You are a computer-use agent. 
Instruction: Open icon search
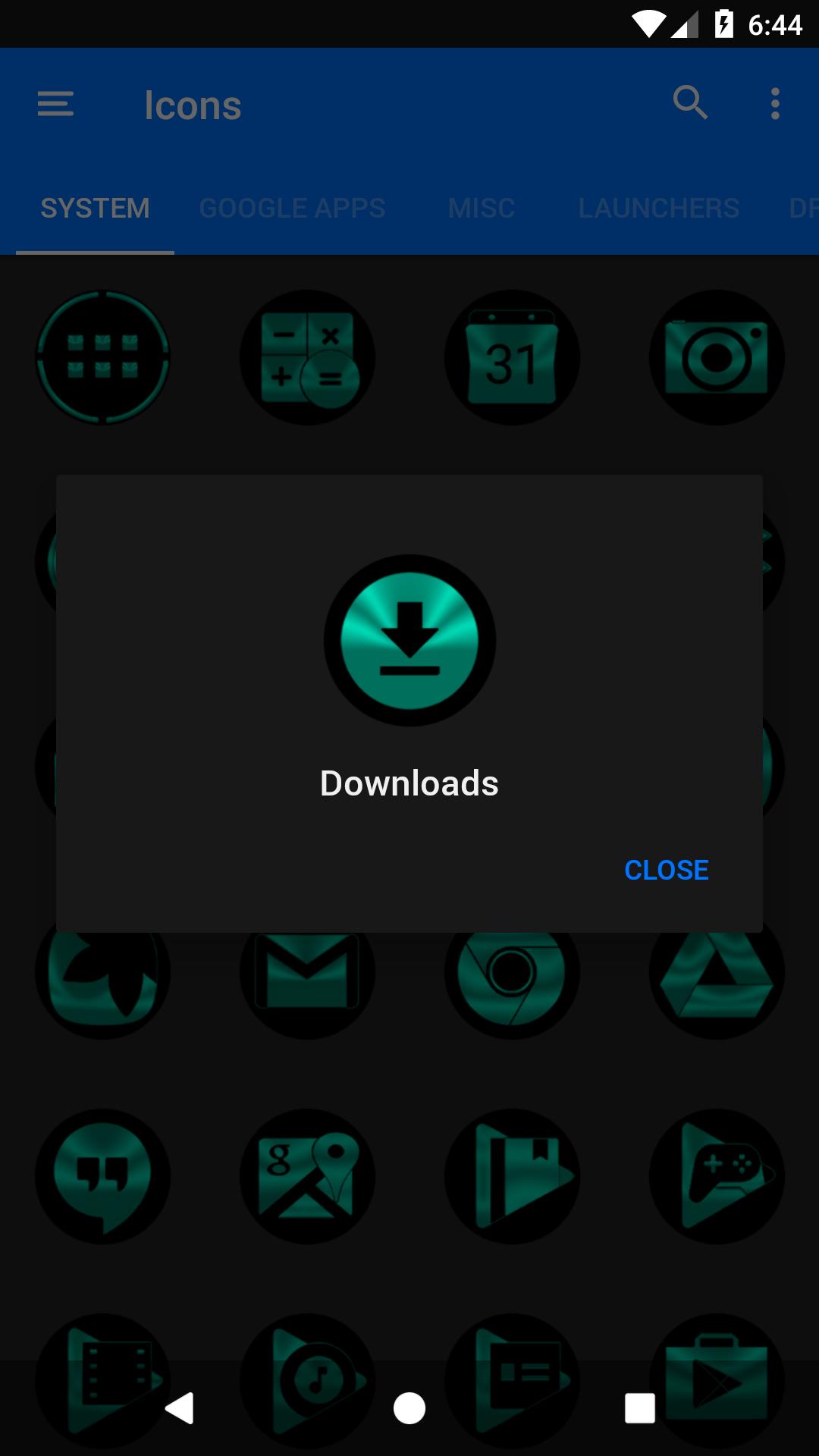690,102
